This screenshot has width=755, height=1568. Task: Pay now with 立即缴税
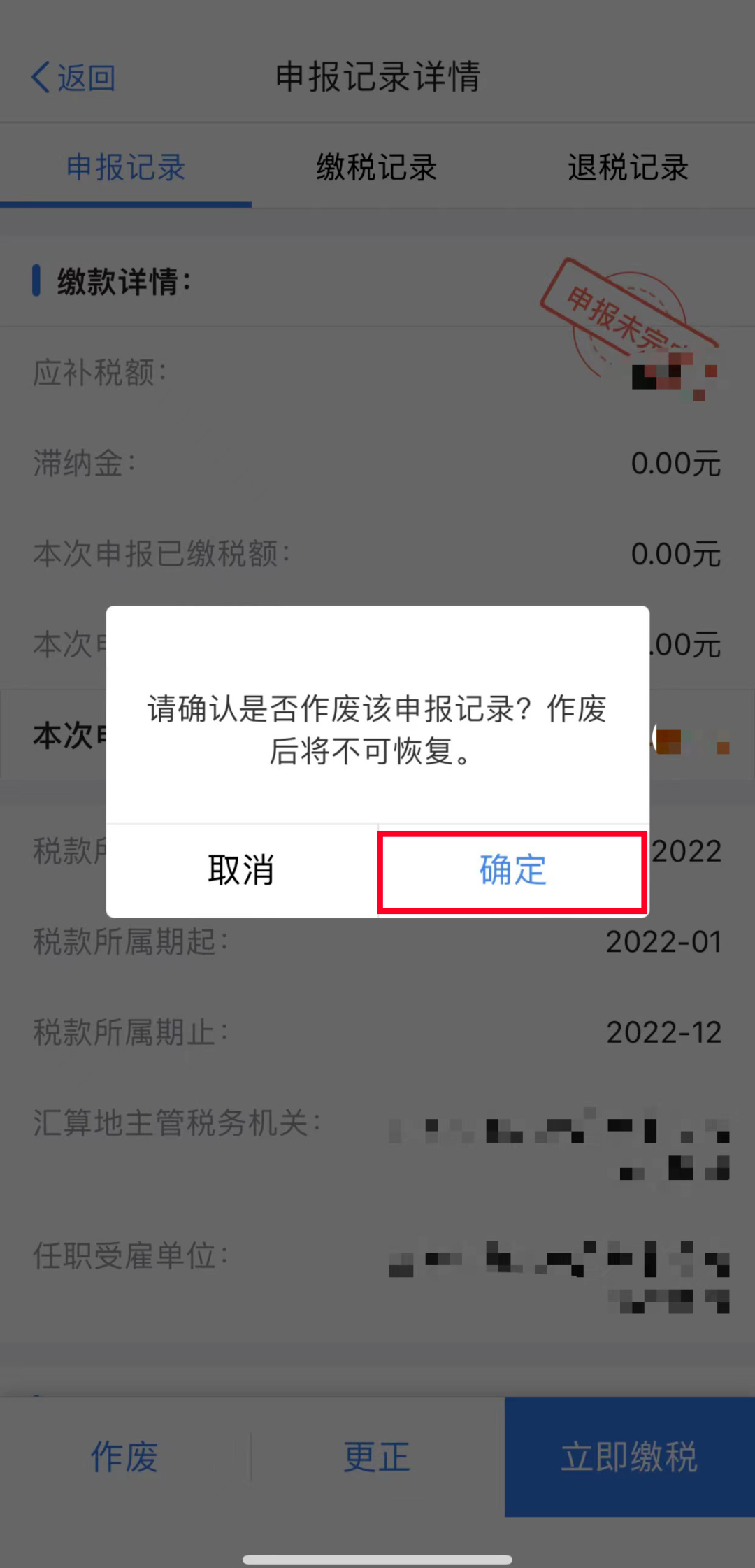(629, 1457)
